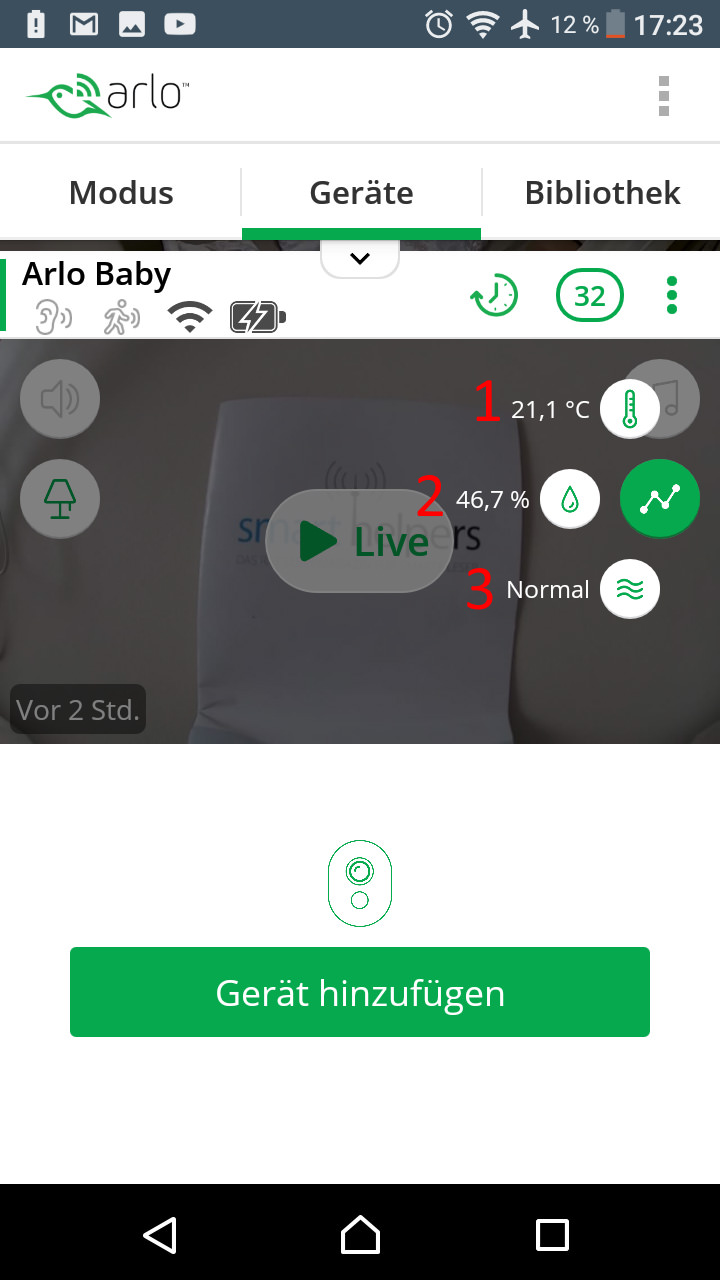Open the air quality waves icon
Screen dimensions: 720x1280
point(630,589)
